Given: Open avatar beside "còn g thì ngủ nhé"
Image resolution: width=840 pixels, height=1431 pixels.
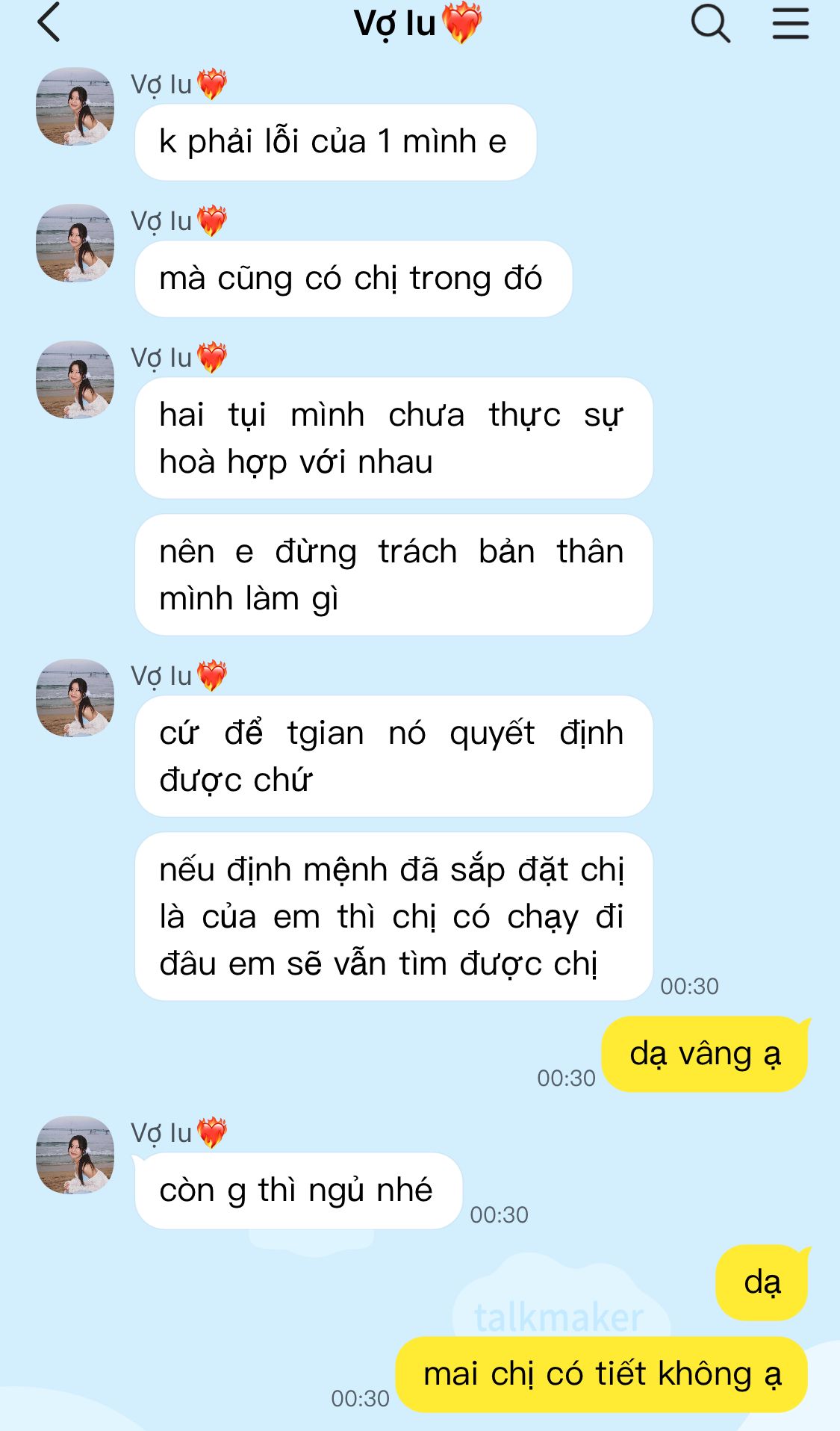Looking at the screenshot, I should [x=75, y=1154].
